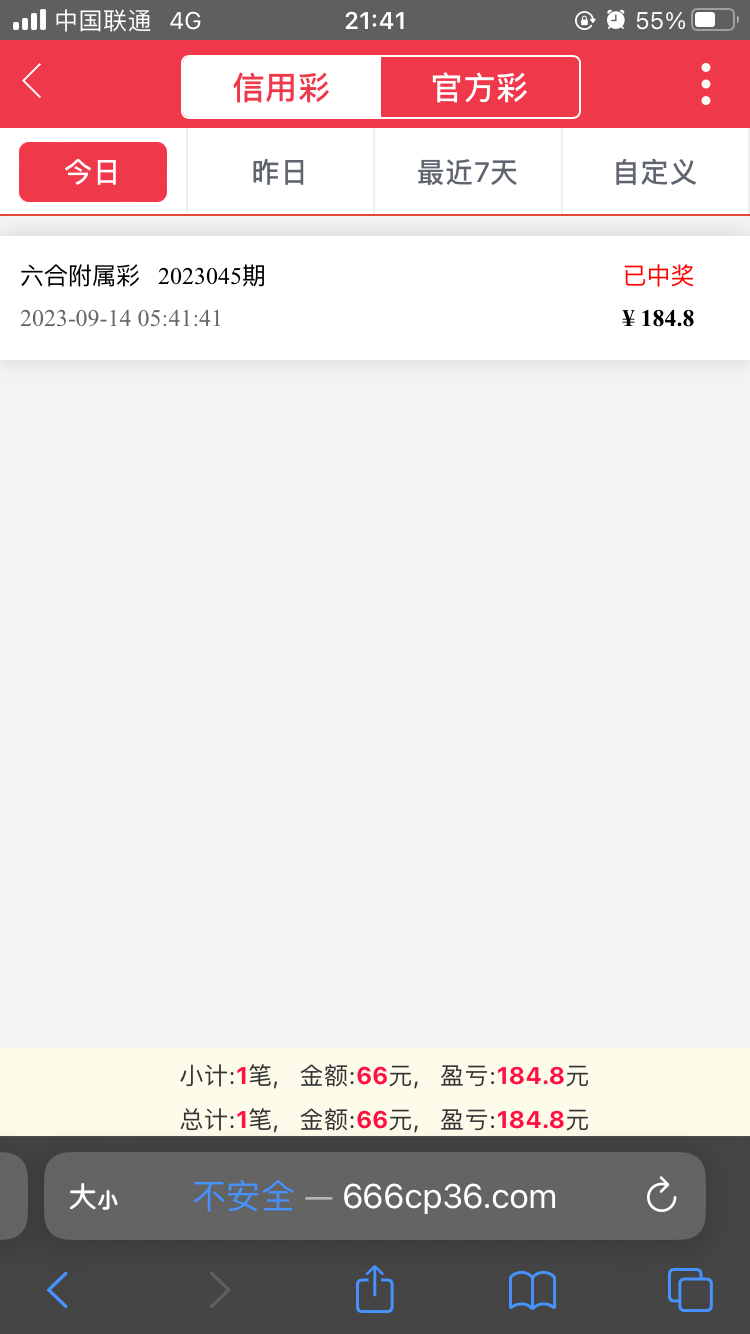Open the three-dot overflow menu
This screenshot has height=1334, width=750.
tap(706, 84)
